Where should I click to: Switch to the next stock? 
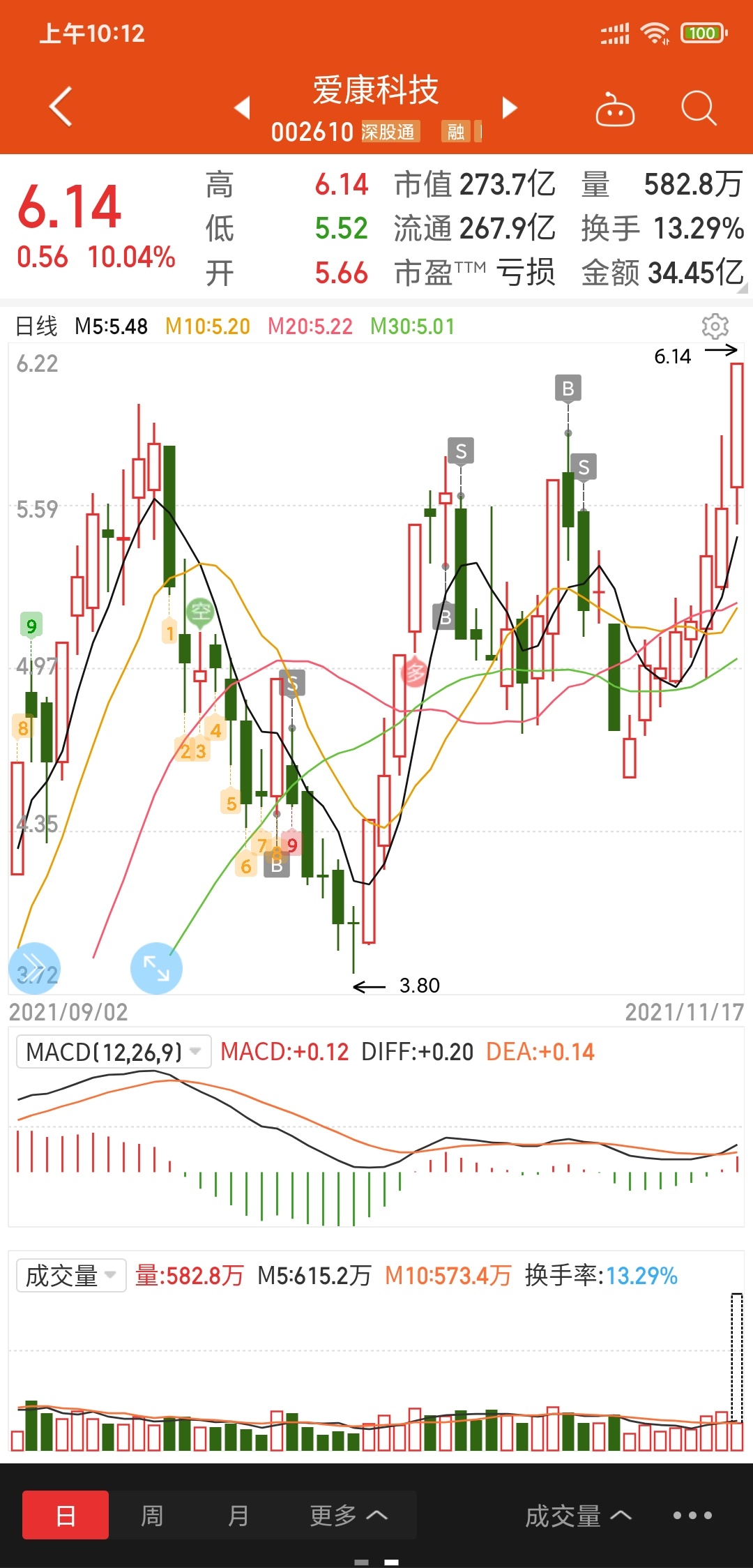coord(510,107)
